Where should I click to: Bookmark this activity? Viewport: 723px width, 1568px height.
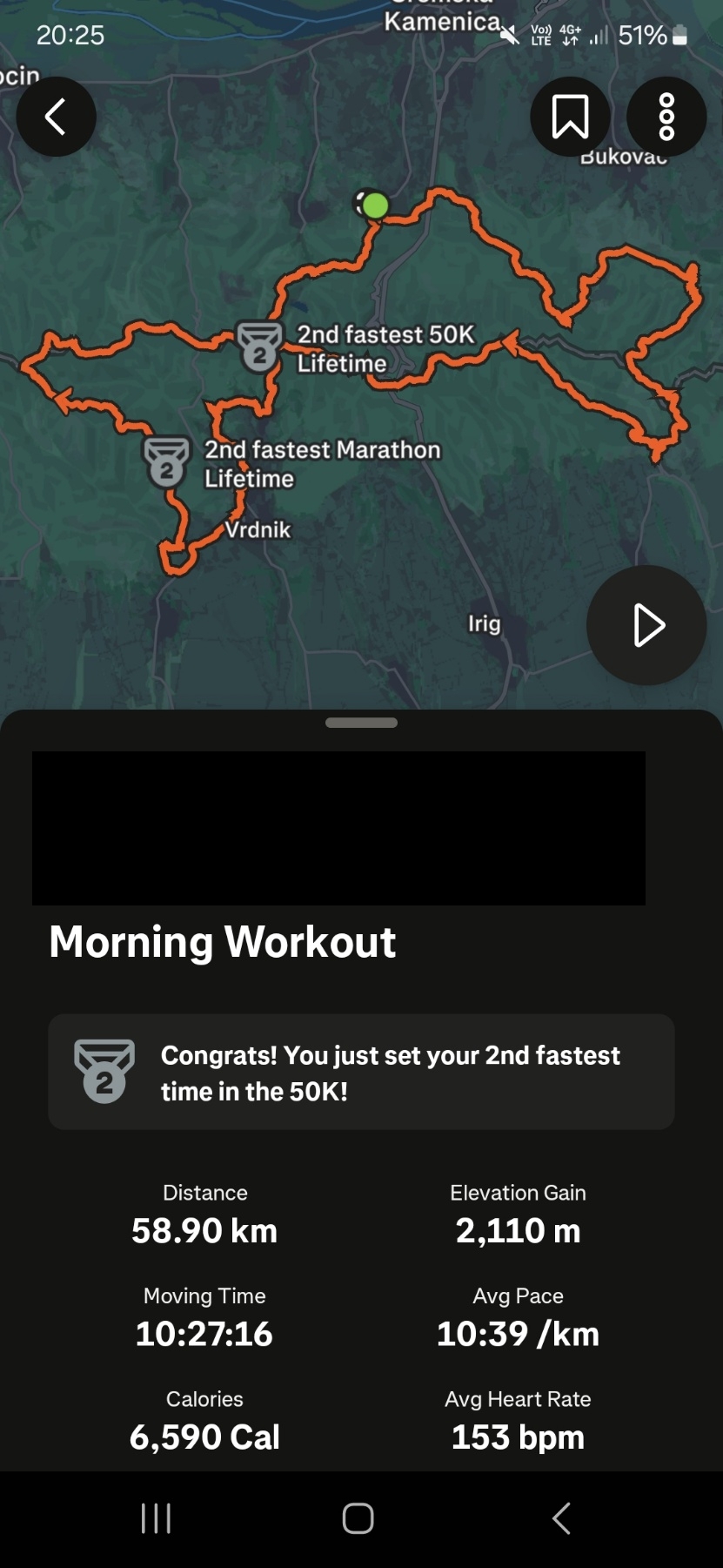571,117
